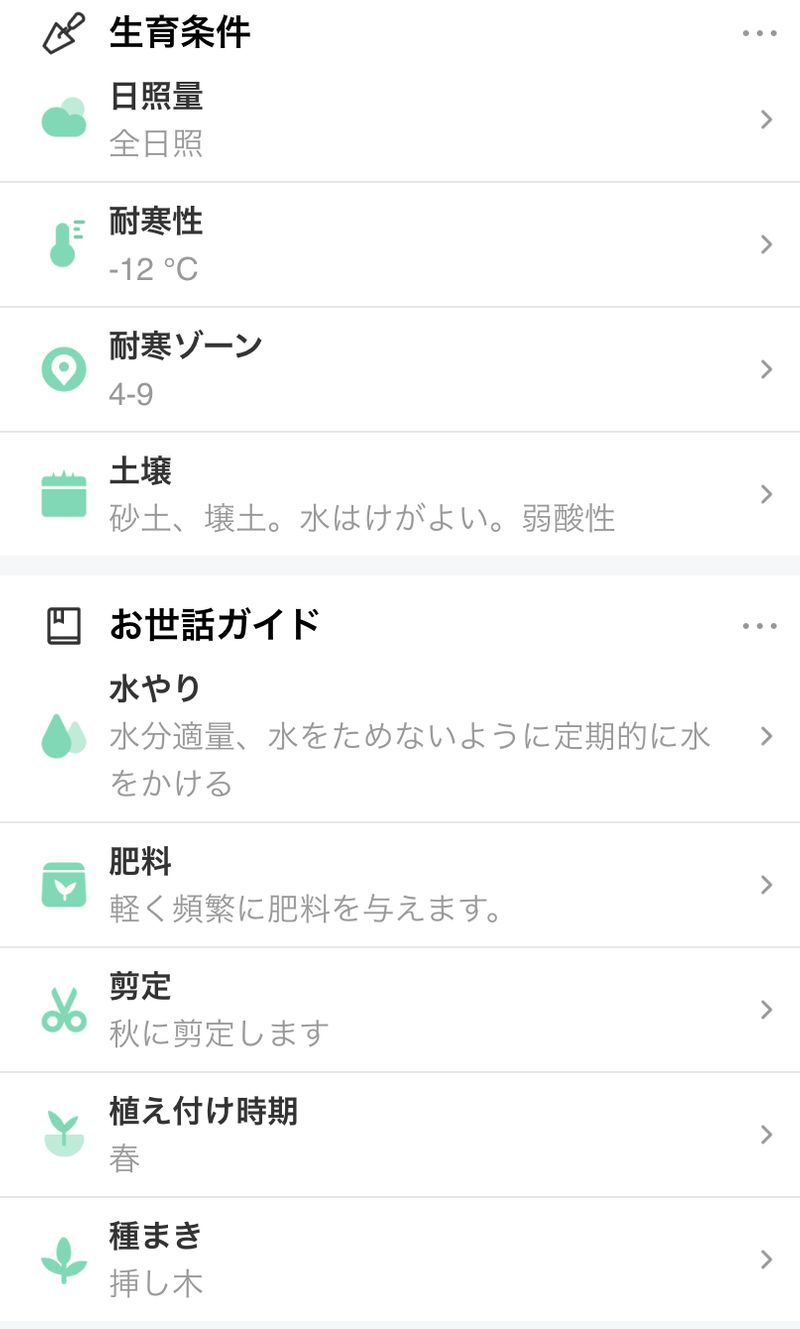The height and width of the screenshot is (1329, 800).
Task: Check 植え付け時期 details
Action: [x=400, y=1135]
